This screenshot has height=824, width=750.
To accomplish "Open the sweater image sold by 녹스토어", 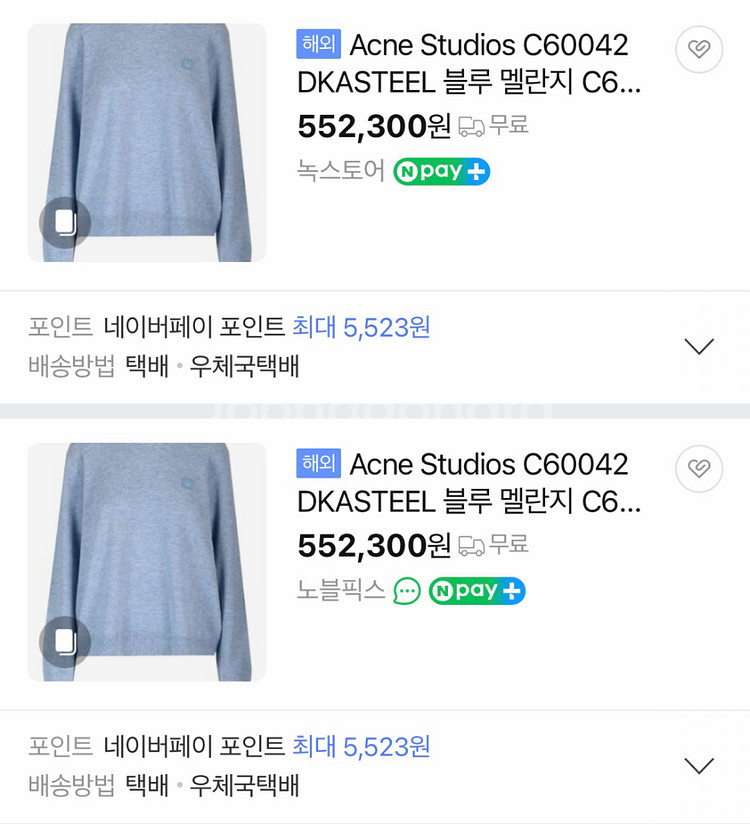I will [x=147, y=143].
